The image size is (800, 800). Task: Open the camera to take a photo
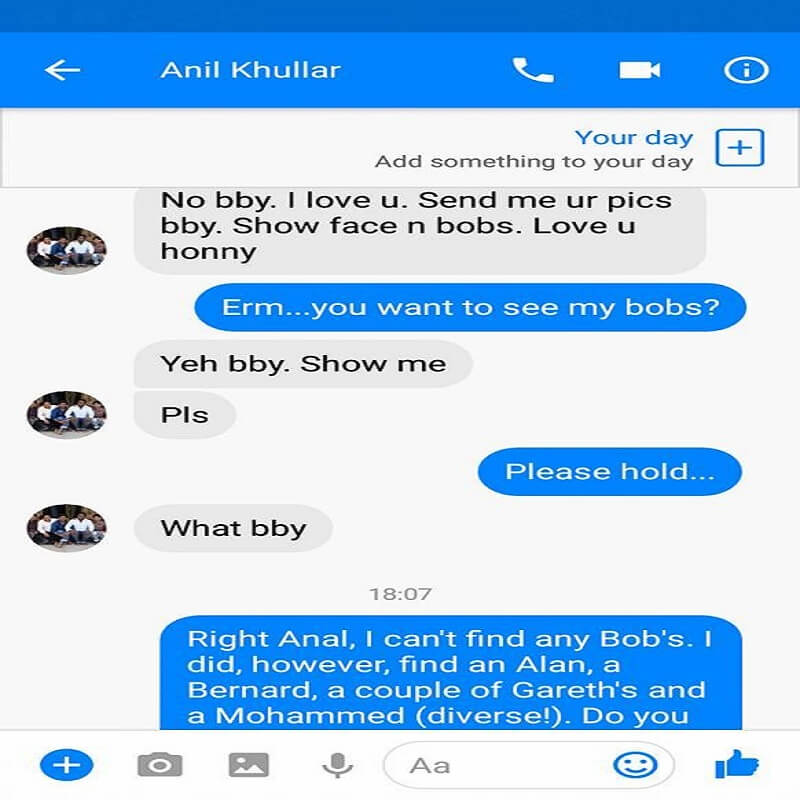(159, 766)
